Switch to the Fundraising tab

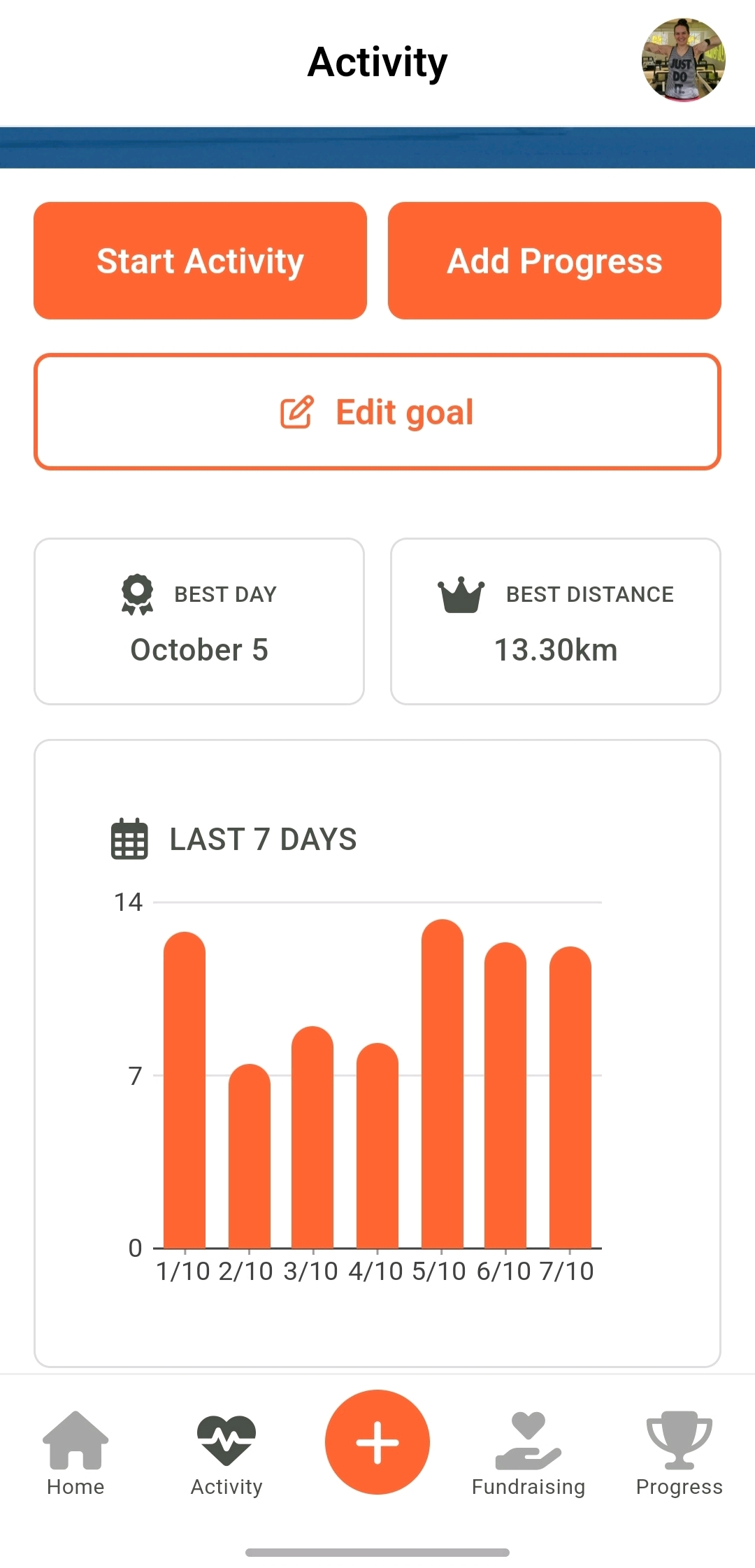click(x=528, y=1453)
